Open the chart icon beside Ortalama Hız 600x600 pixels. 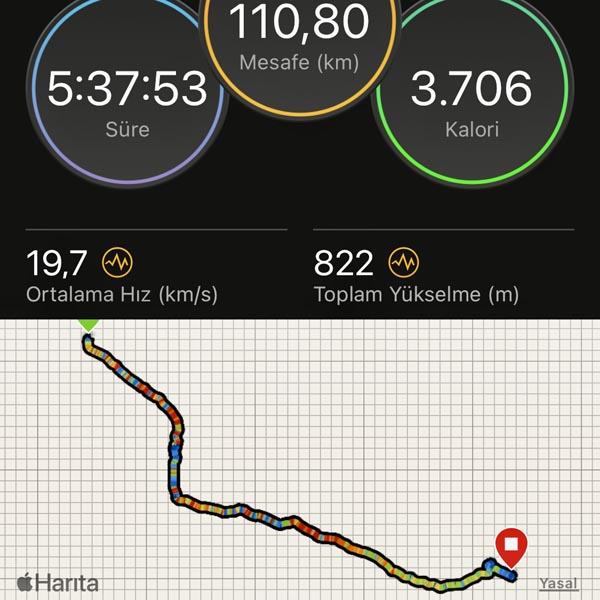click(x=118, y=264)
